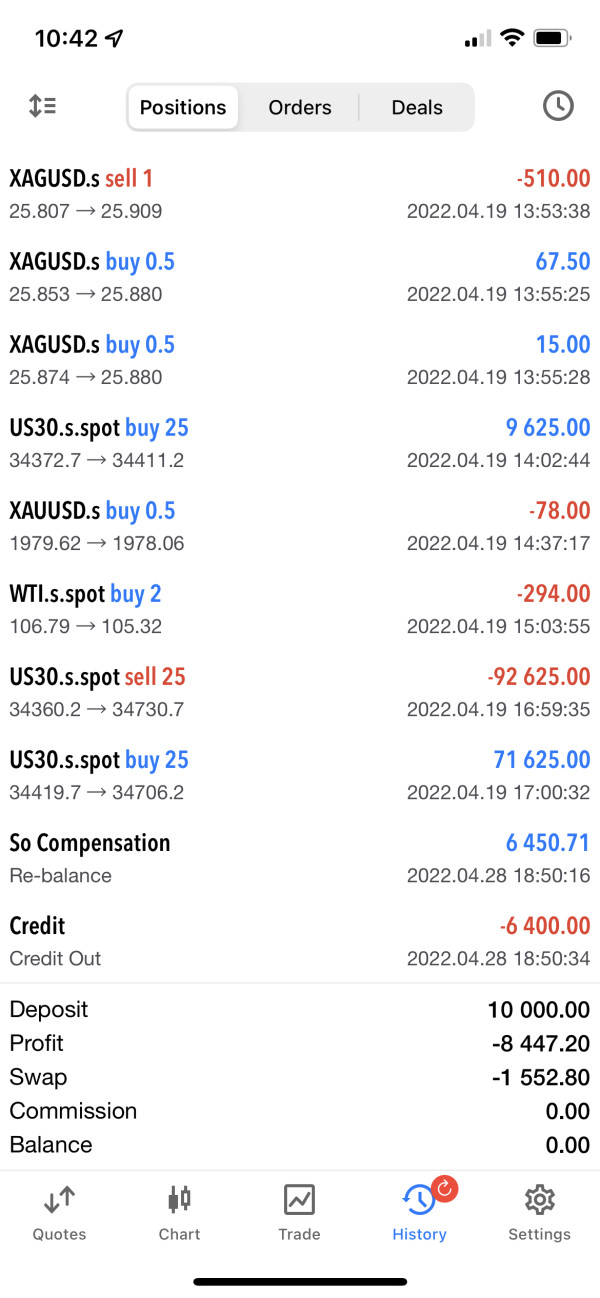
Task: Open the US30.s.spot position with 9 625.00 profit
Action: pyautogui.click(x=300, y=443)
